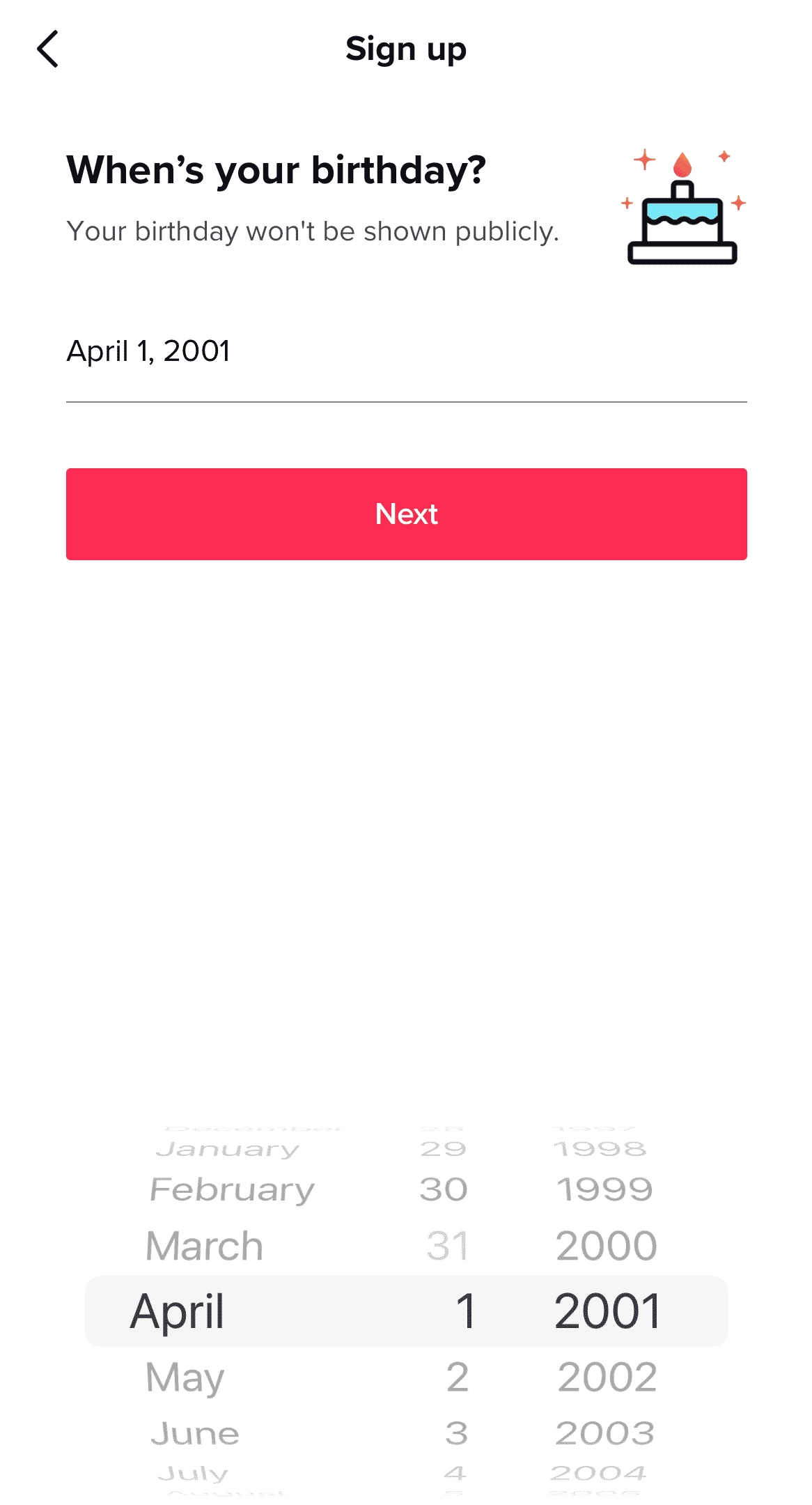This screenshot has width=812, height=1505.
Task: Select day 31 in the day picker
Action: [447, 1246]
